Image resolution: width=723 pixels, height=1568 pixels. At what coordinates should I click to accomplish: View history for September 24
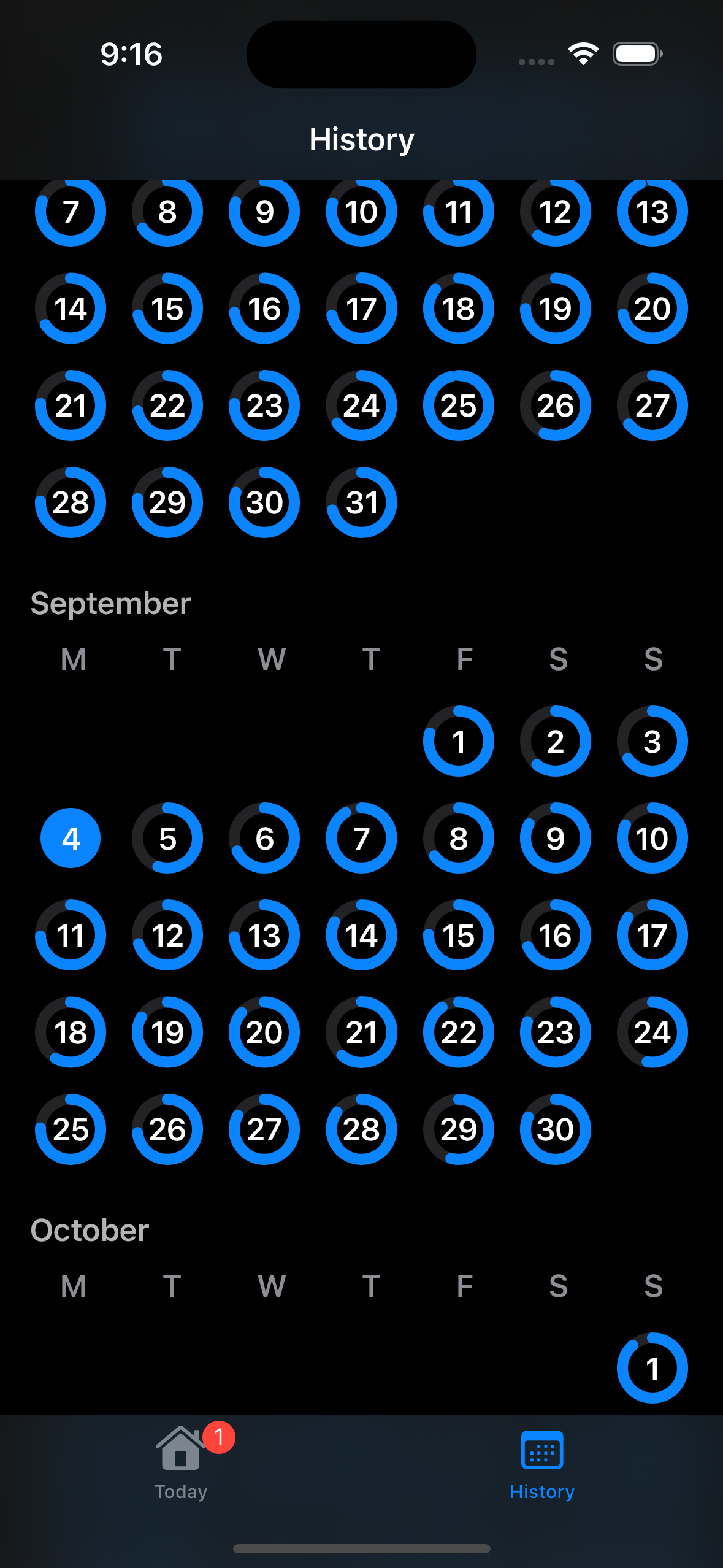click(x=652, y=1032)
